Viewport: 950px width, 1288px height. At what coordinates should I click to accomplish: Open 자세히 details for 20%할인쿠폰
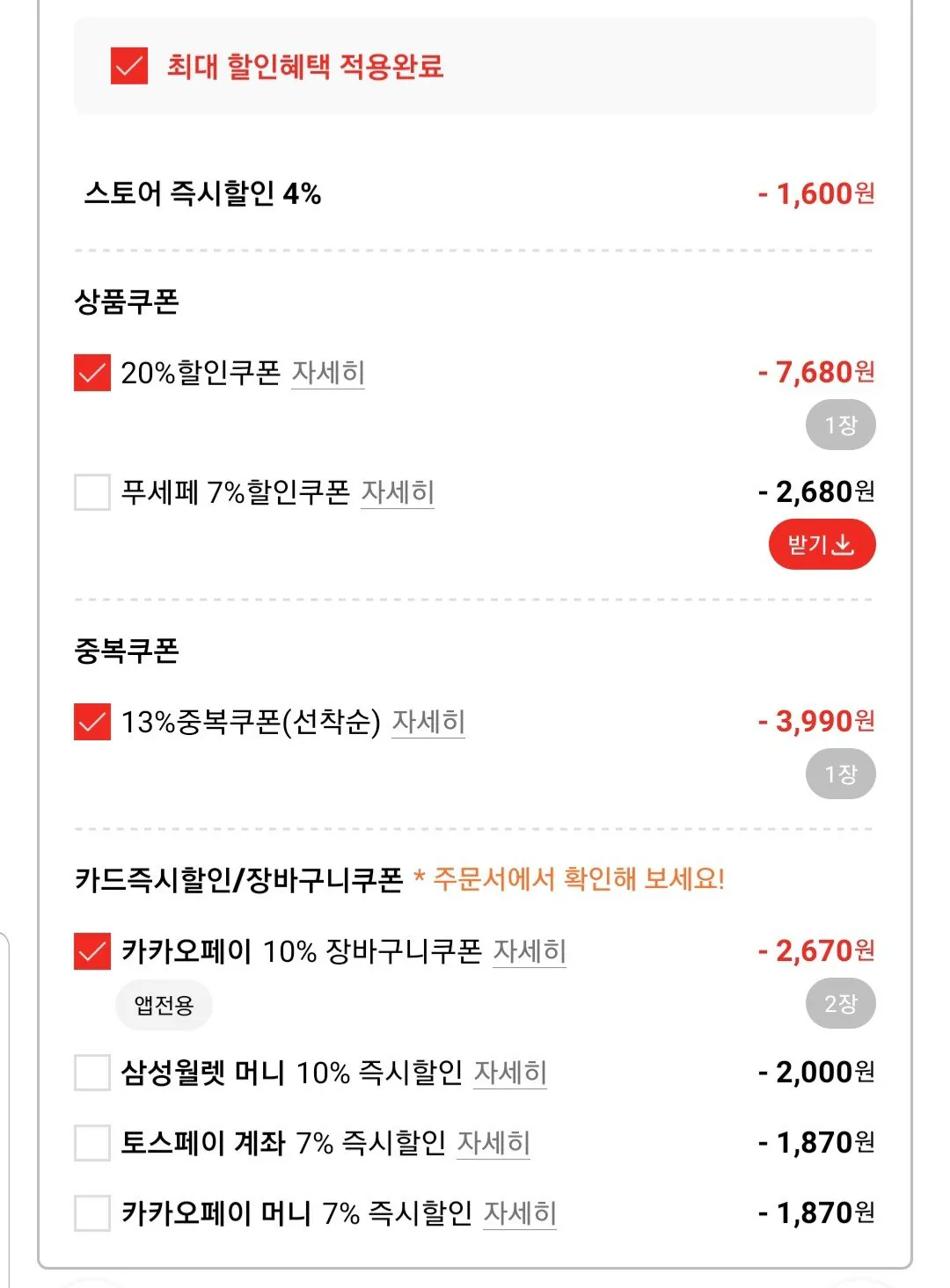[329, 375]
